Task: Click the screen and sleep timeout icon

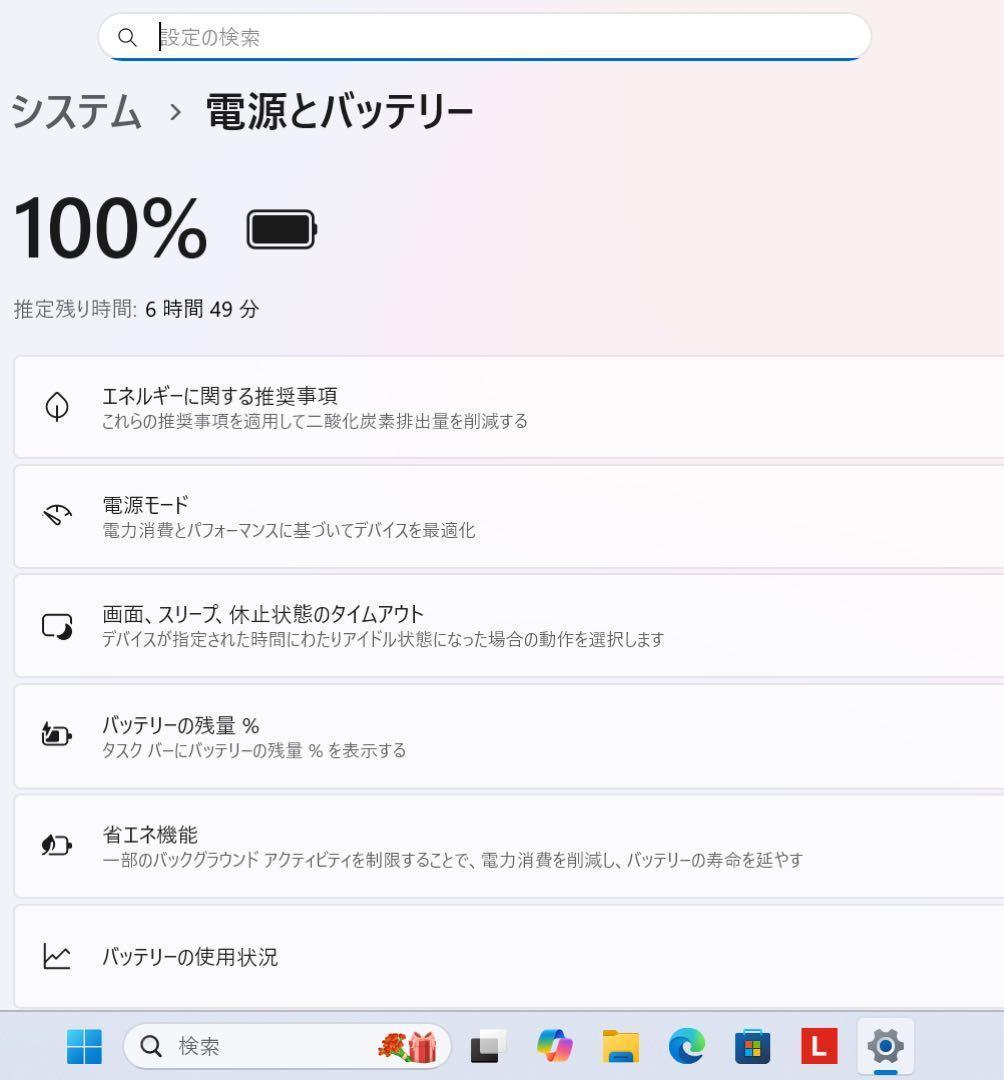Action: (57, 625)
